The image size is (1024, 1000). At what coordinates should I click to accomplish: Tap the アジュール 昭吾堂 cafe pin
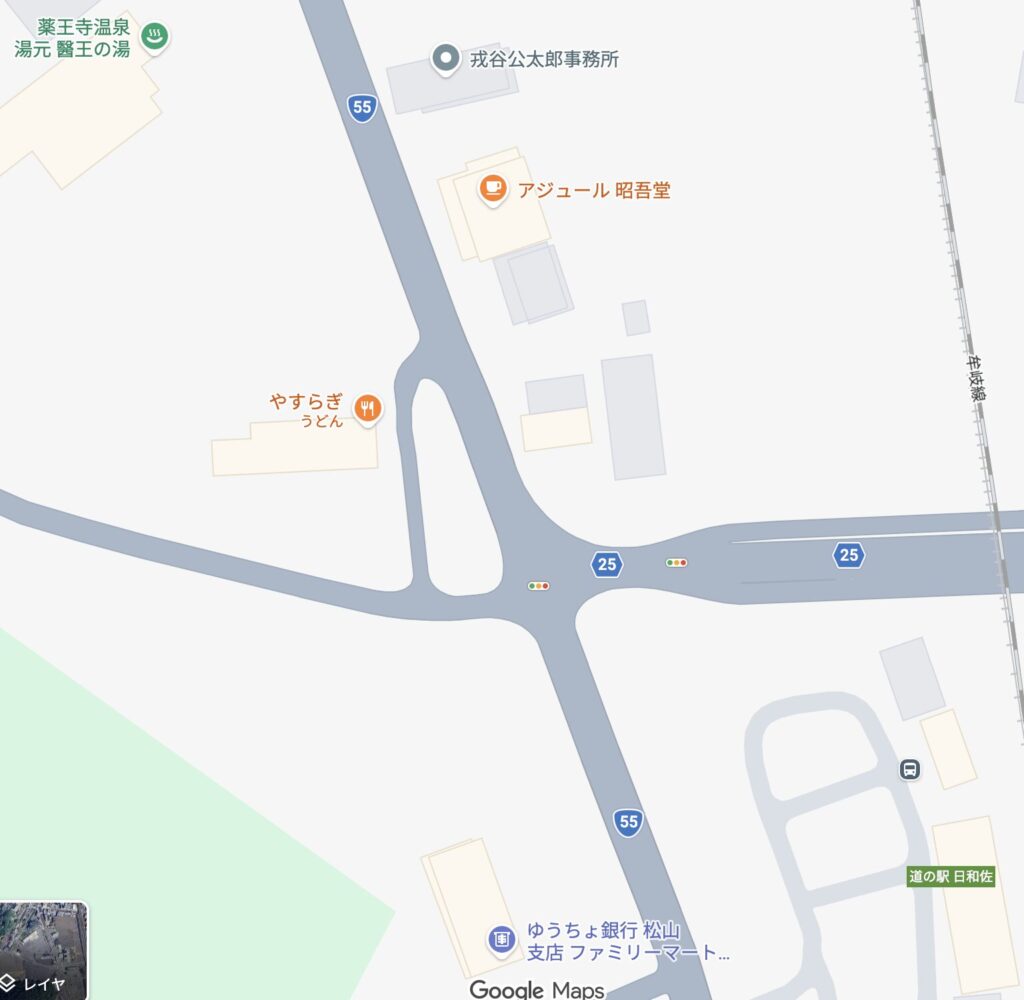pyautogui.click(x=493, y=188)
